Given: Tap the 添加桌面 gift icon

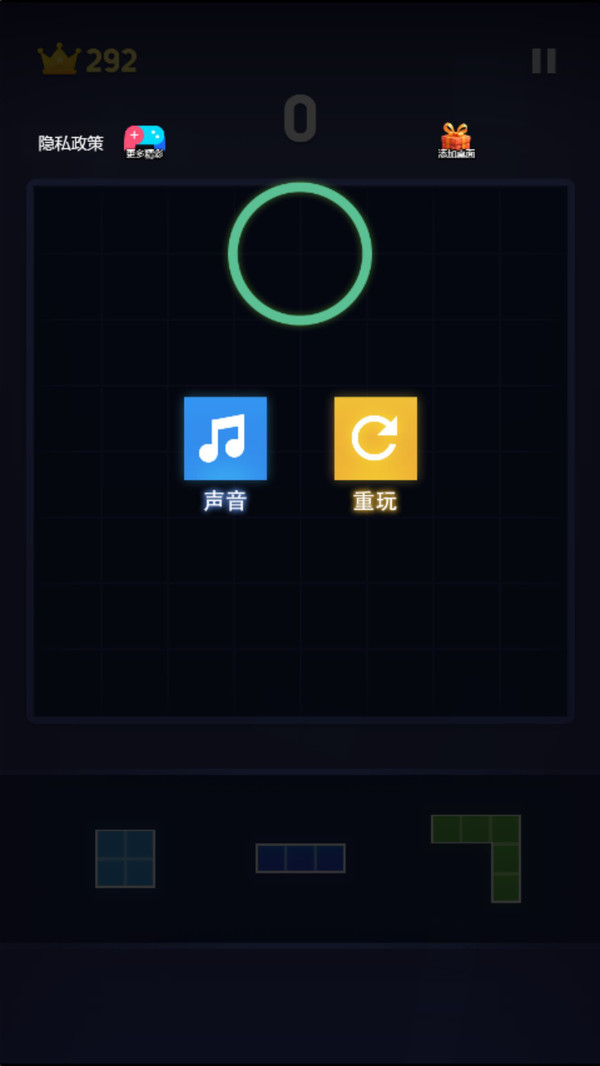Looking at the screenshot, I should click(x=456, y=141).
